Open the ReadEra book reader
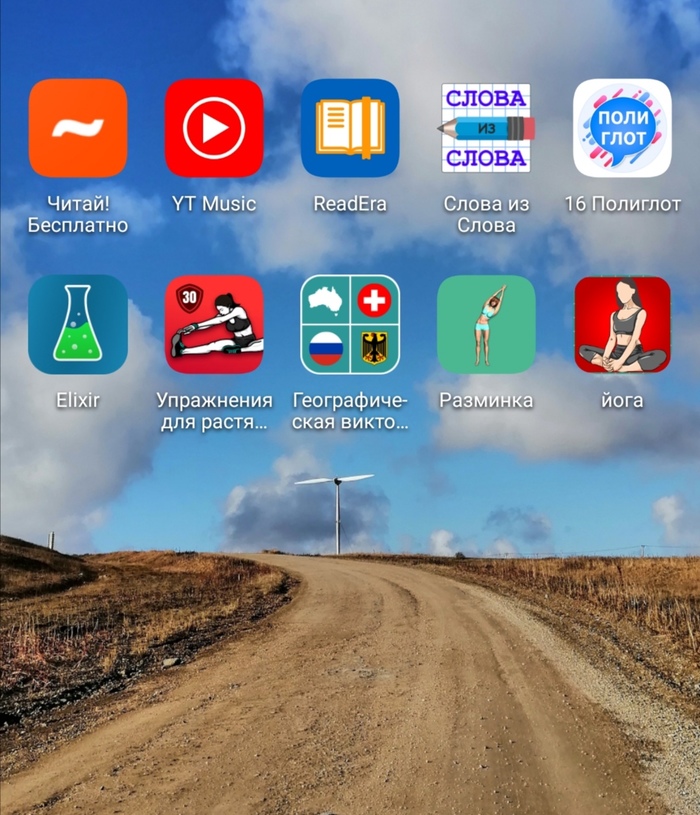 pyautogui.click(x=350, y=128)
